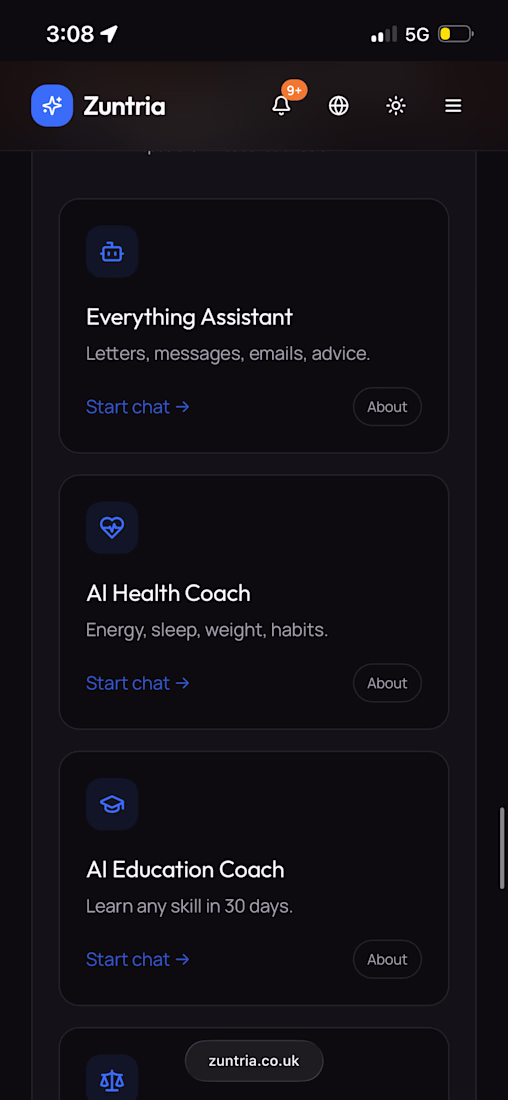Open the hamburger menu
Screen dimensions: 508x1100
[453, 106]
